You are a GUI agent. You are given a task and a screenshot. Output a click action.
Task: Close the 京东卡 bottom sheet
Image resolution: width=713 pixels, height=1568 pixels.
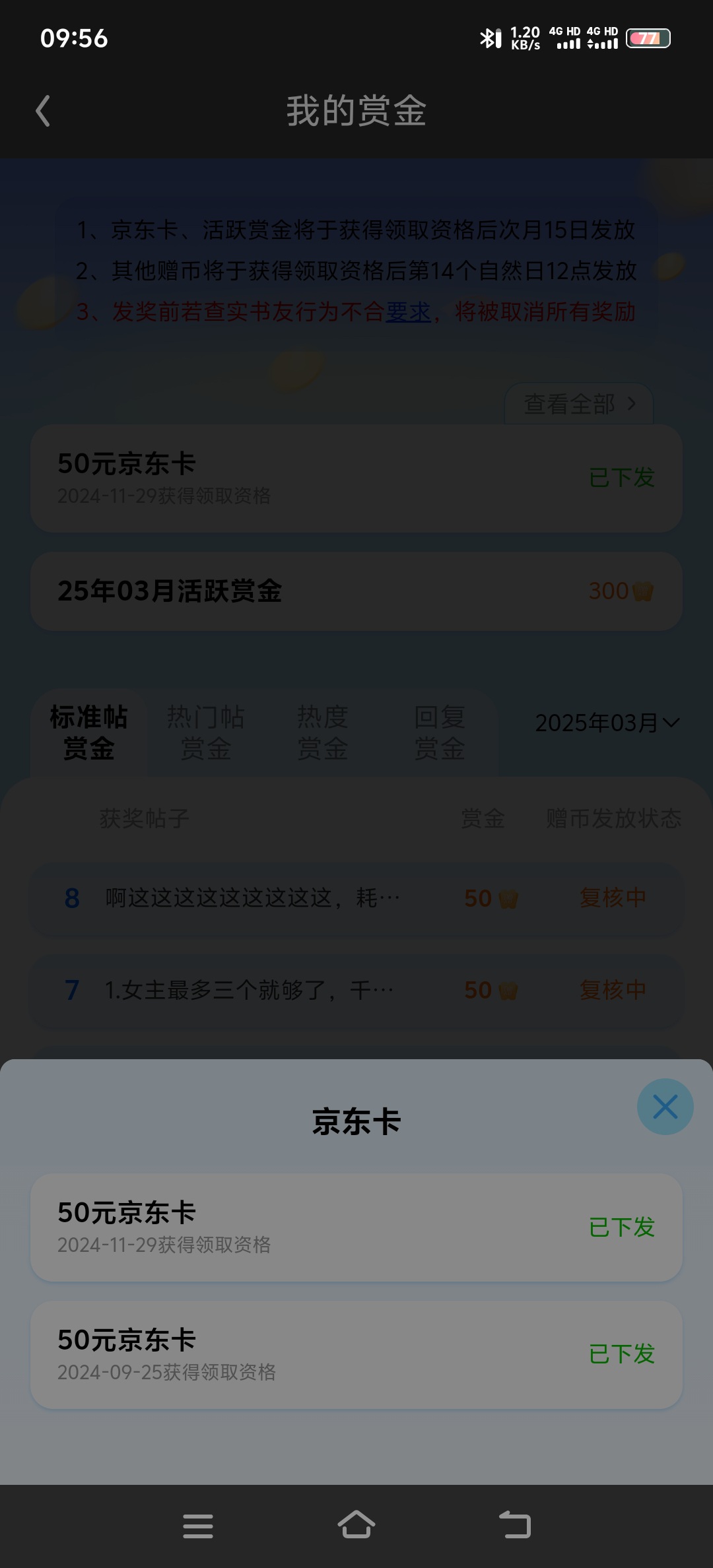point(665,1107)
